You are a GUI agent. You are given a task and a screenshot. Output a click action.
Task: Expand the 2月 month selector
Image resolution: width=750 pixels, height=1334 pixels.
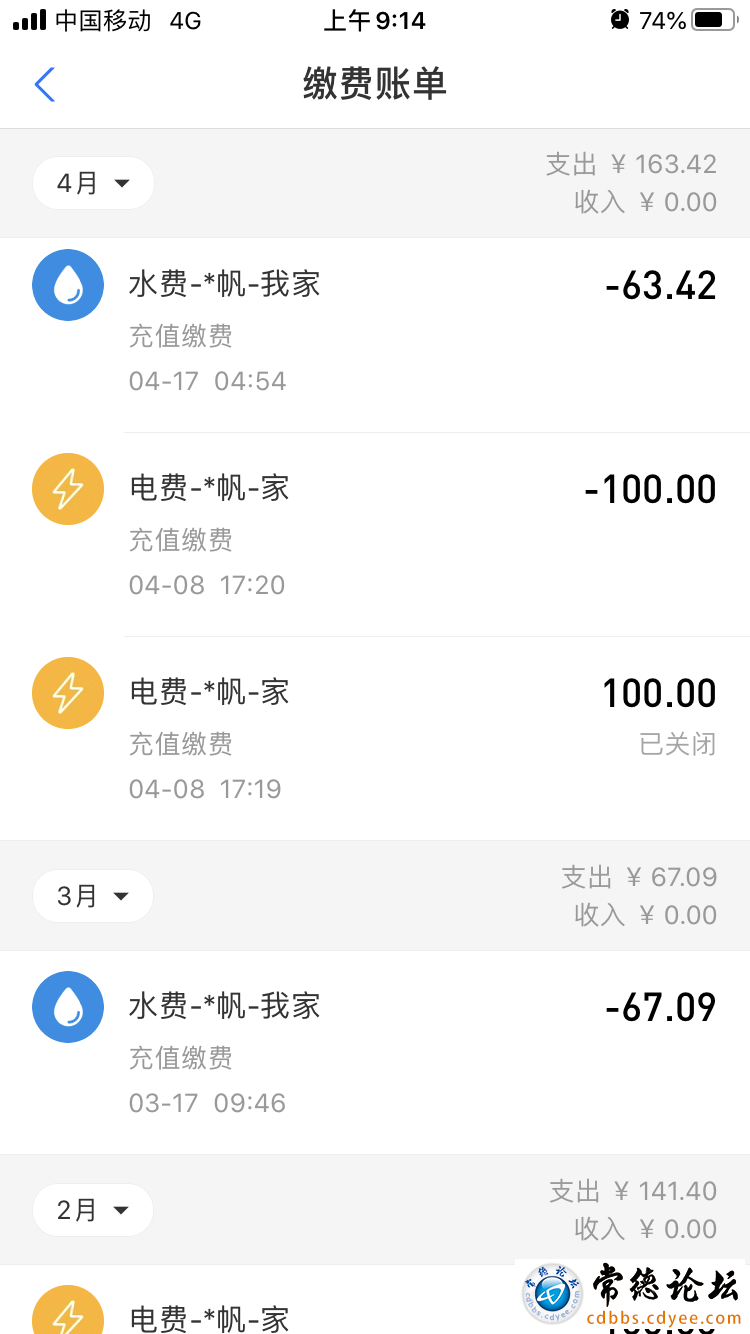(x=93, y=1210)
